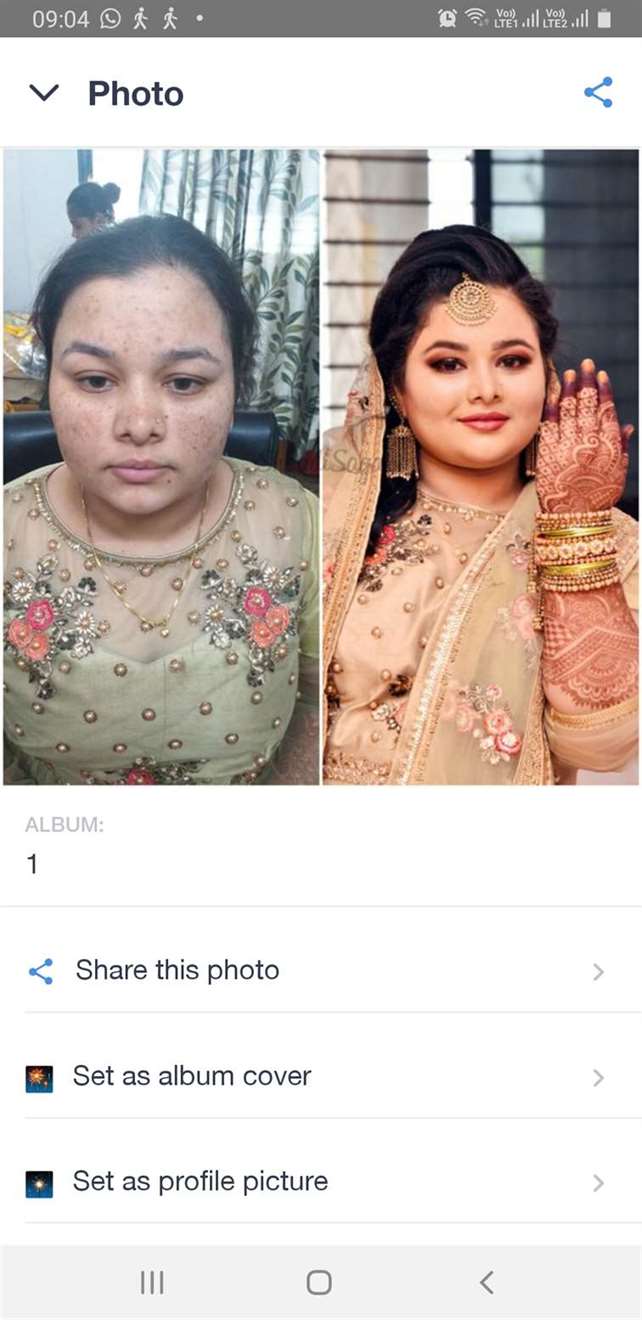Tap the system home button
The height and width of the screenshot is (1320, 642).
[319, 1282]
